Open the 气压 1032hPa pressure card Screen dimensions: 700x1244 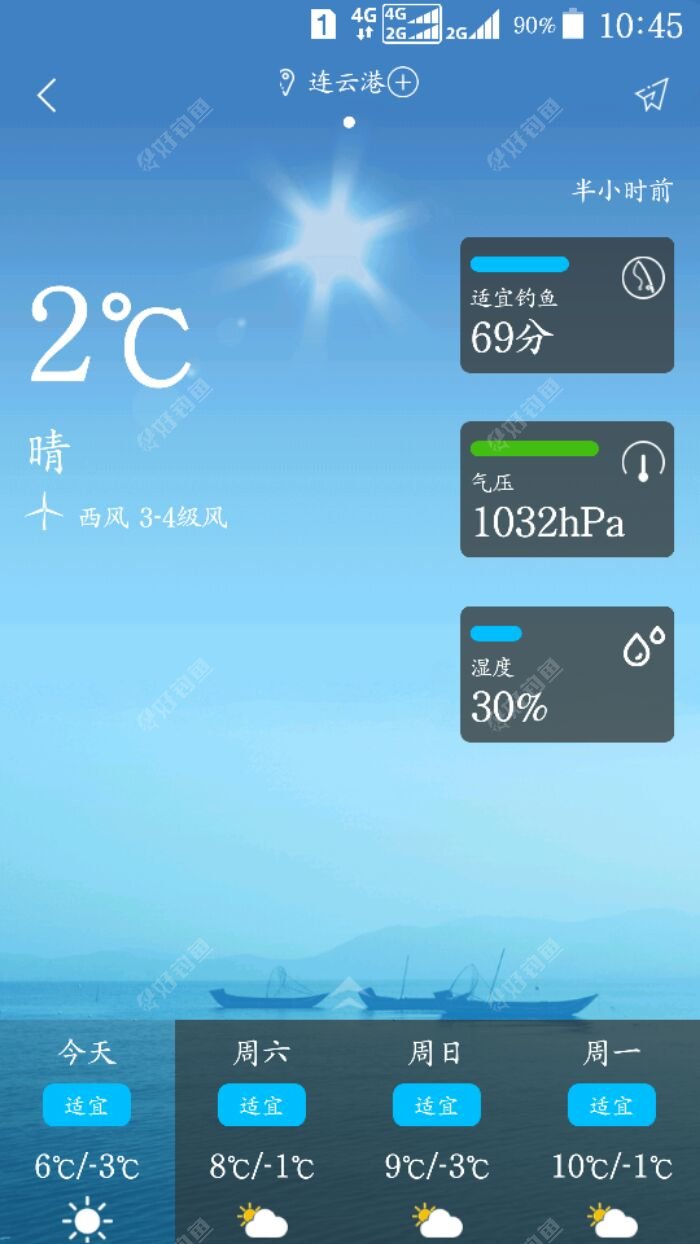pyautogui.click(x=566, y=489)
